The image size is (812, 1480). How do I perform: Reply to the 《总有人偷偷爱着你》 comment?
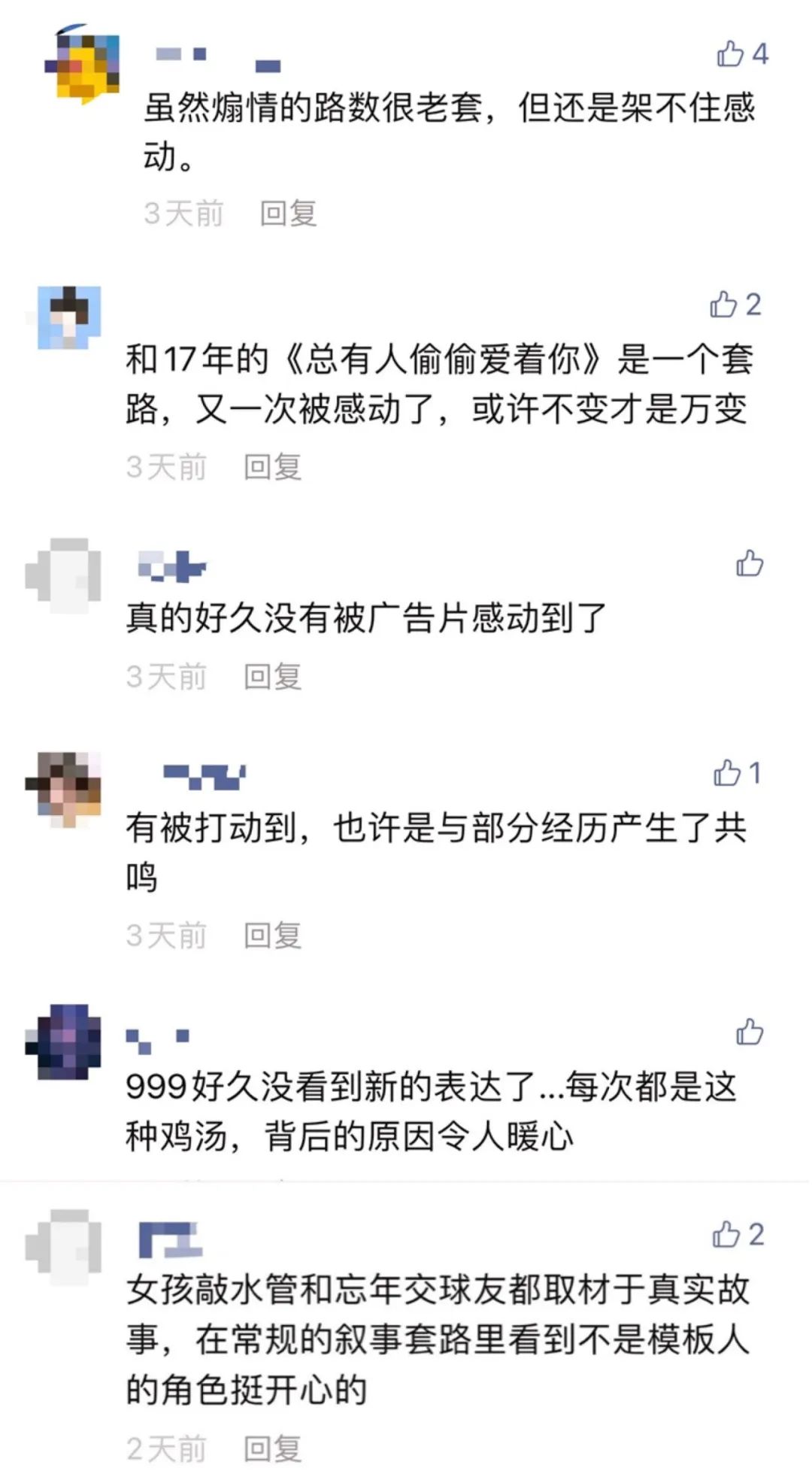pos(272,467)
